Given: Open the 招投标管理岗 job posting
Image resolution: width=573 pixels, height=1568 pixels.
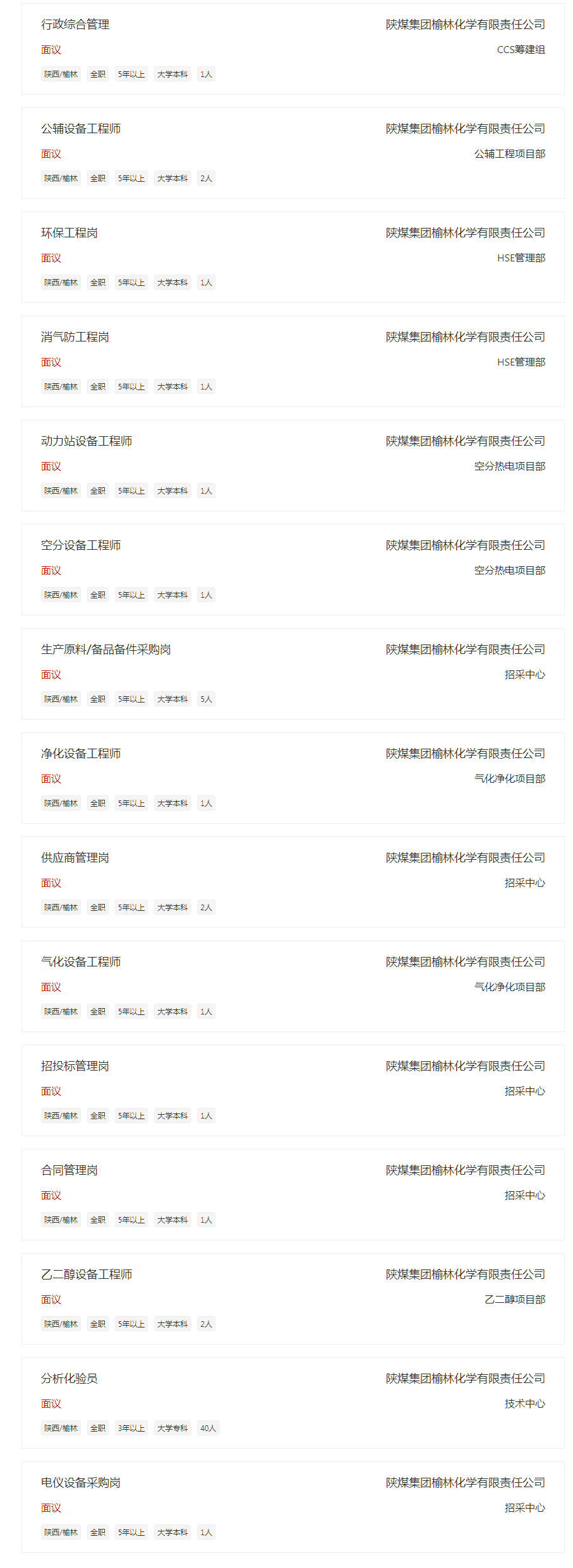Looking at the screenshot, I should point(75,1066).
